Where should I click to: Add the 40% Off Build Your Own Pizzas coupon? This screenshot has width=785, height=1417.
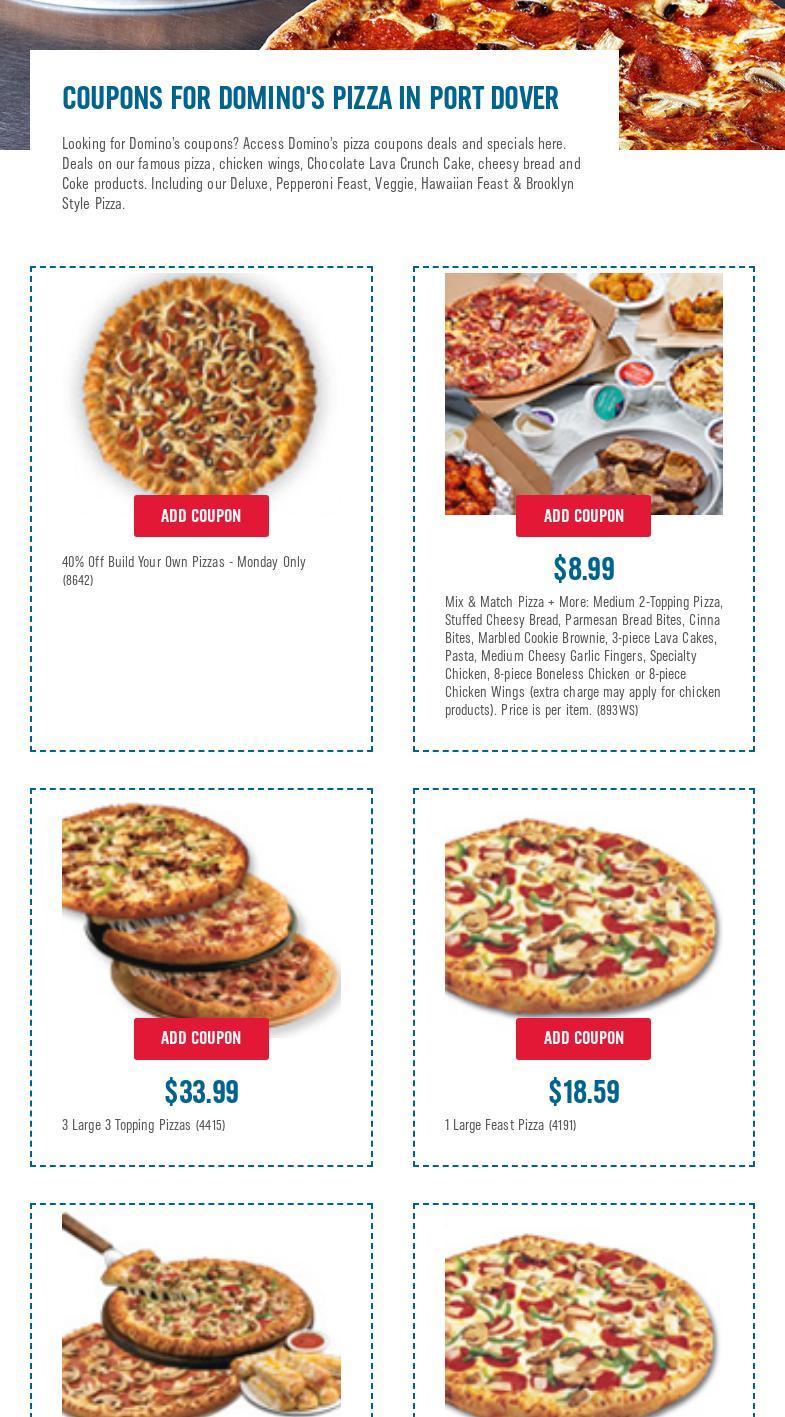point(201,516)
